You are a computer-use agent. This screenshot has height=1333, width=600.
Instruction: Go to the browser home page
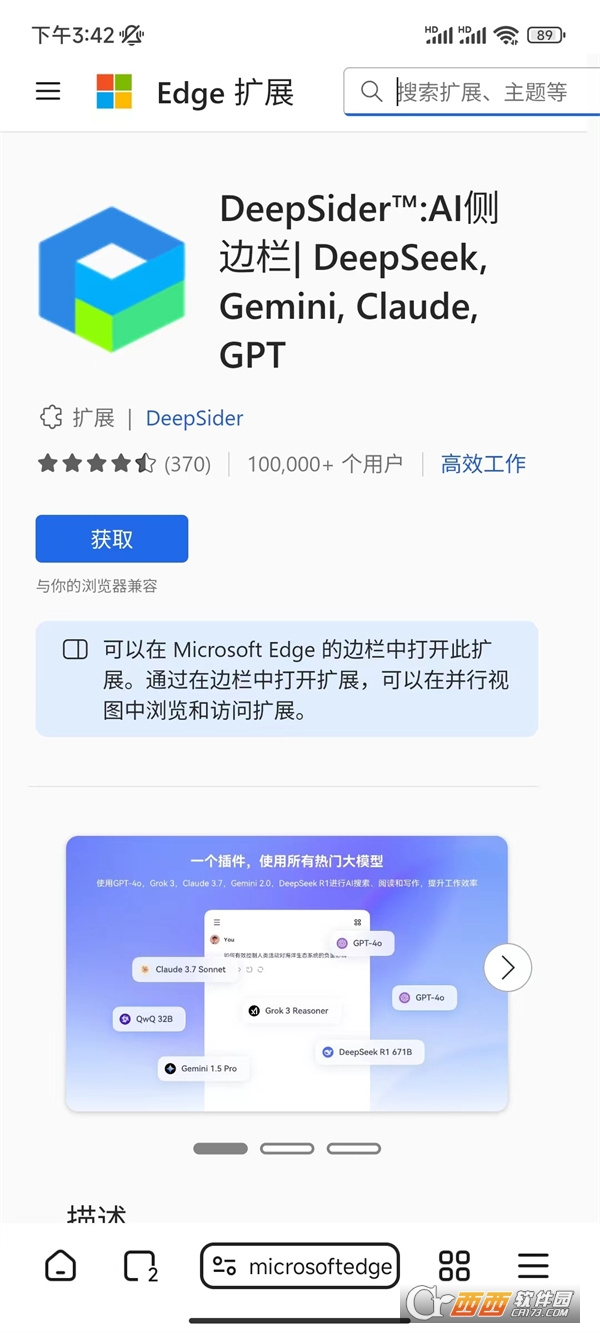pos(61,1266)
